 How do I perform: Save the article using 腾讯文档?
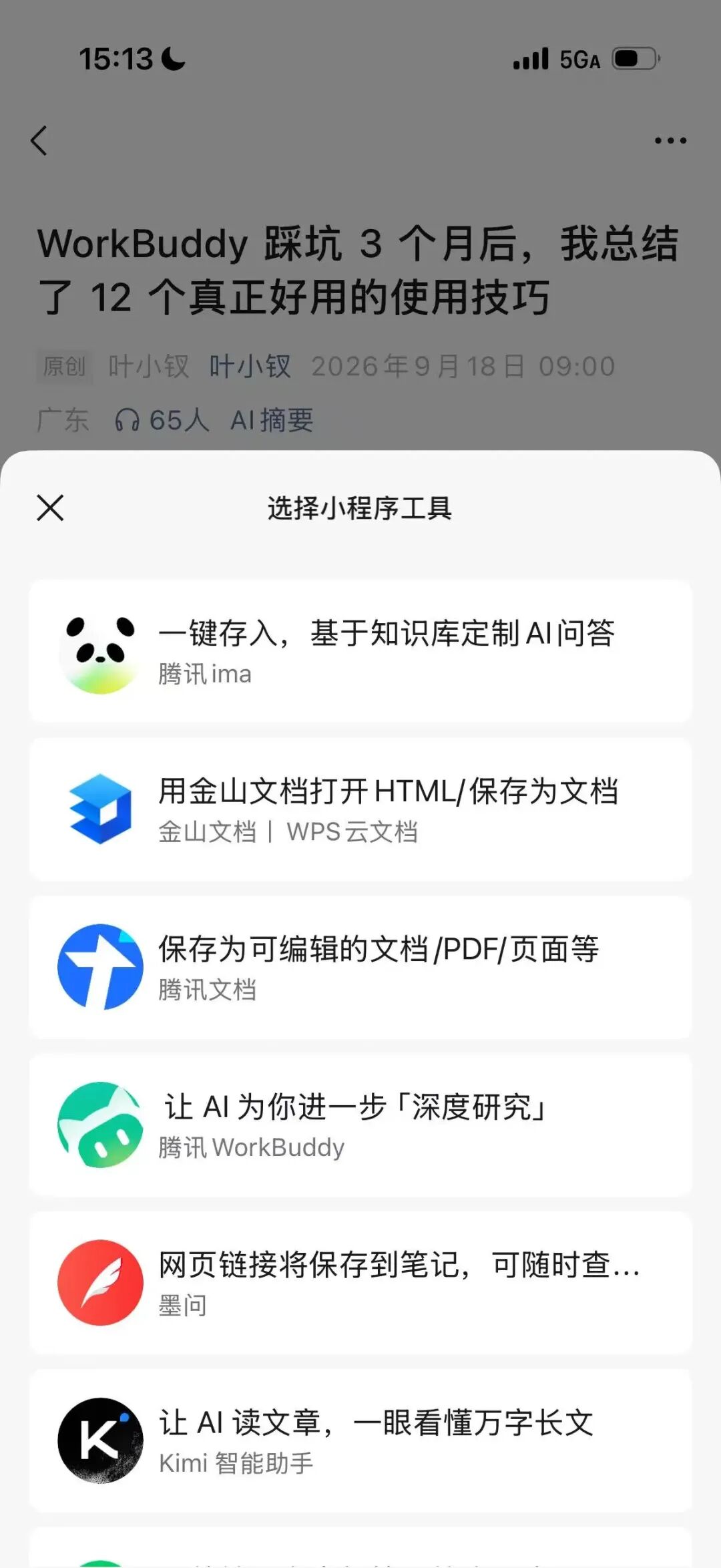[360, 967]
